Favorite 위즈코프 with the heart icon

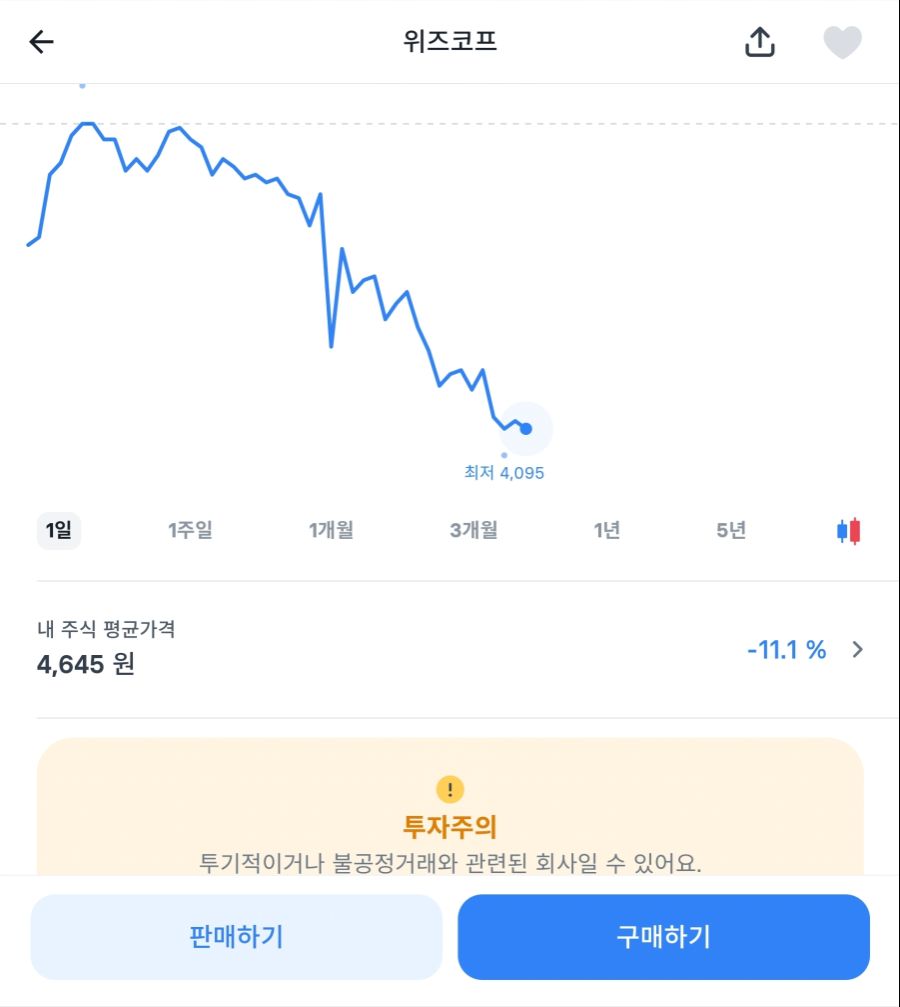[843, 42]
